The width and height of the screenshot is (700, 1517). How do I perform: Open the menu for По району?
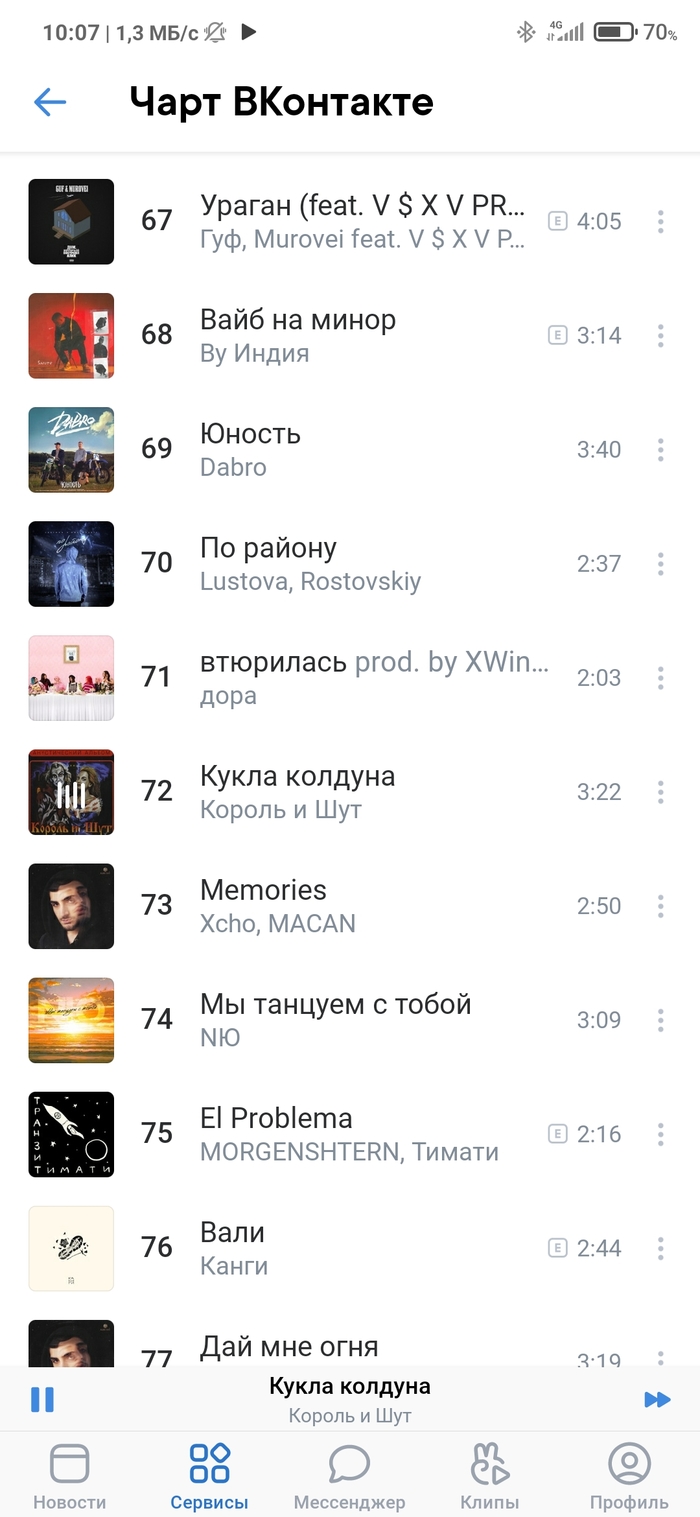click(x=660, y=564)
